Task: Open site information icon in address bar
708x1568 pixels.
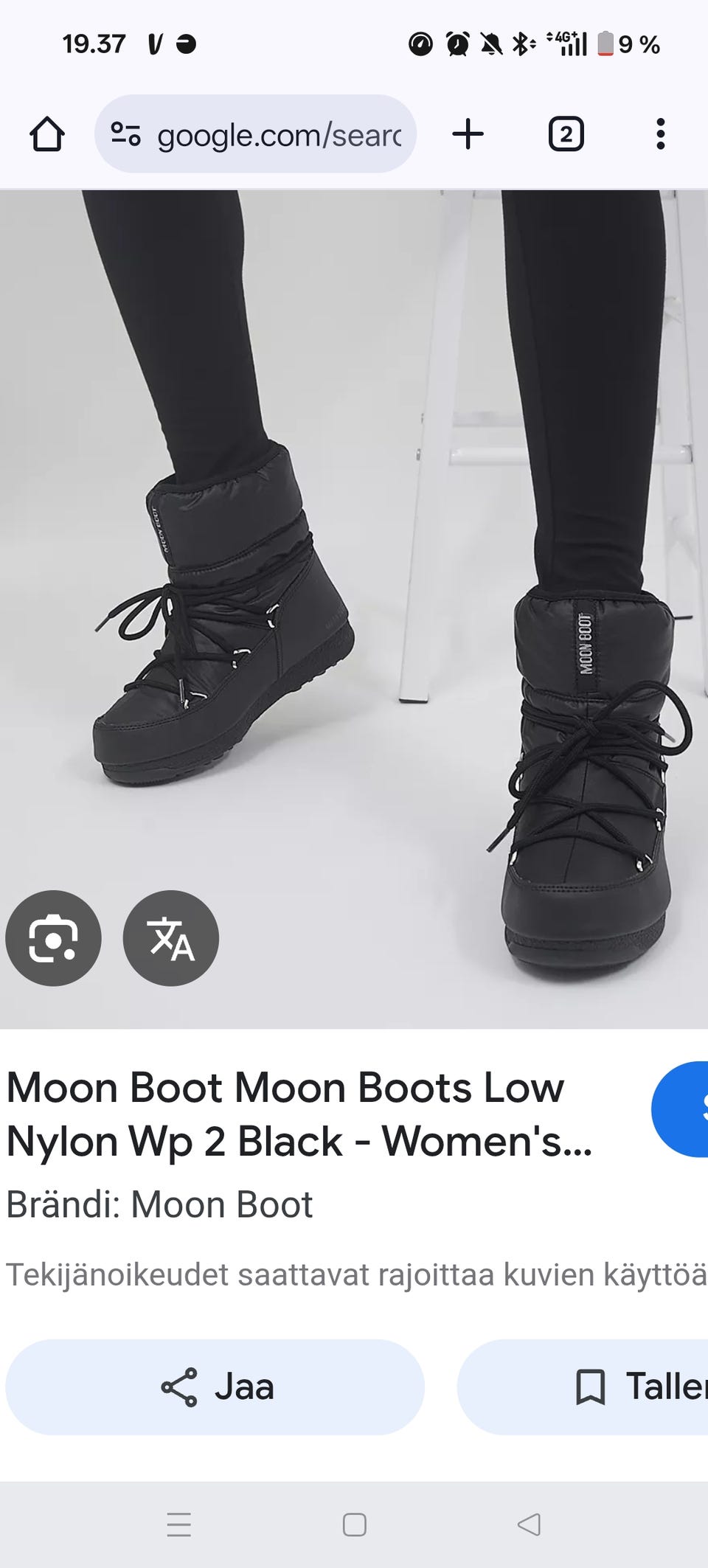Action: tap(125, 134)
